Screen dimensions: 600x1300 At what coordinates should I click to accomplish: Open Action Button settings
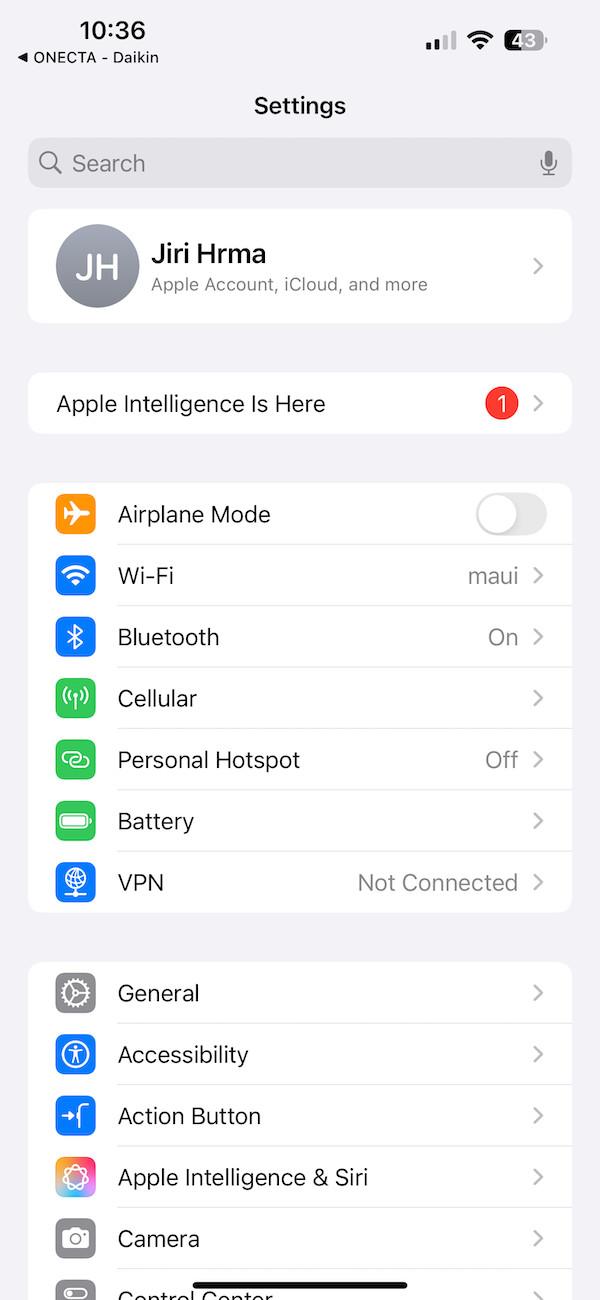click(300, 1116)
